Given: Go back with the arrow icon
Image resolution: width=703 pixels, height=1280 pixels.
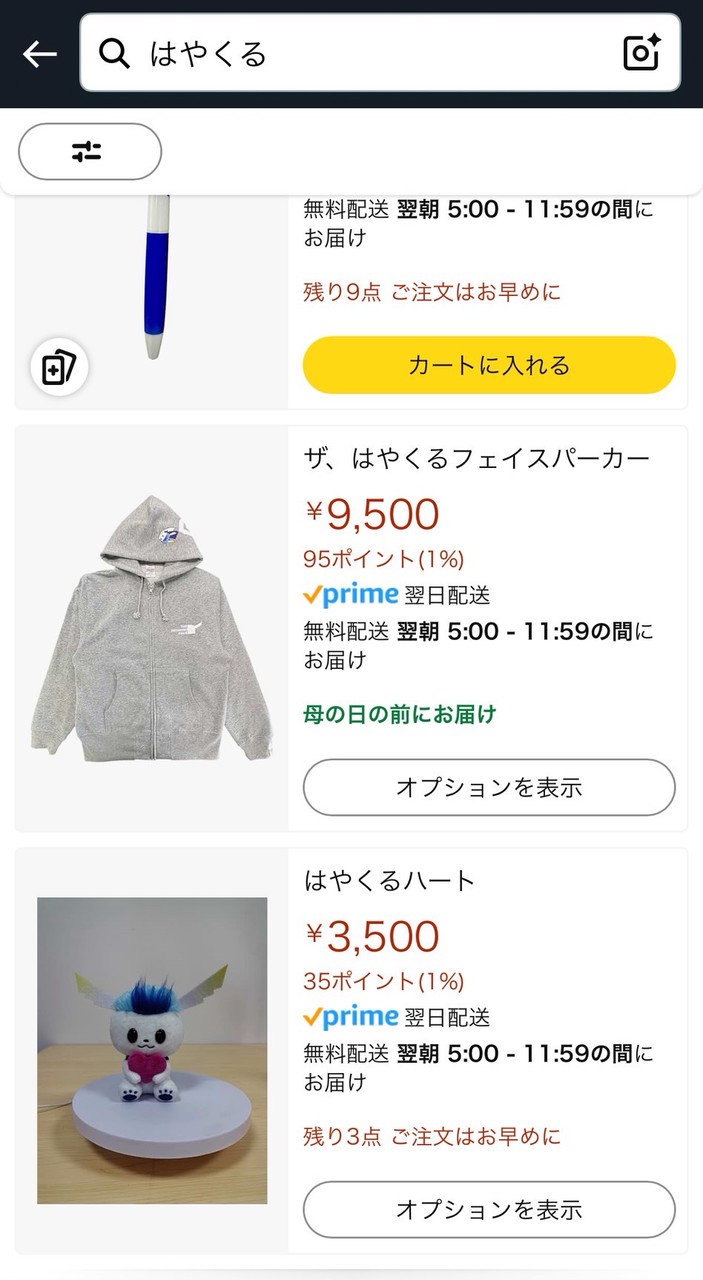Looking at the screenshot, I should click(x=40, y=54).
